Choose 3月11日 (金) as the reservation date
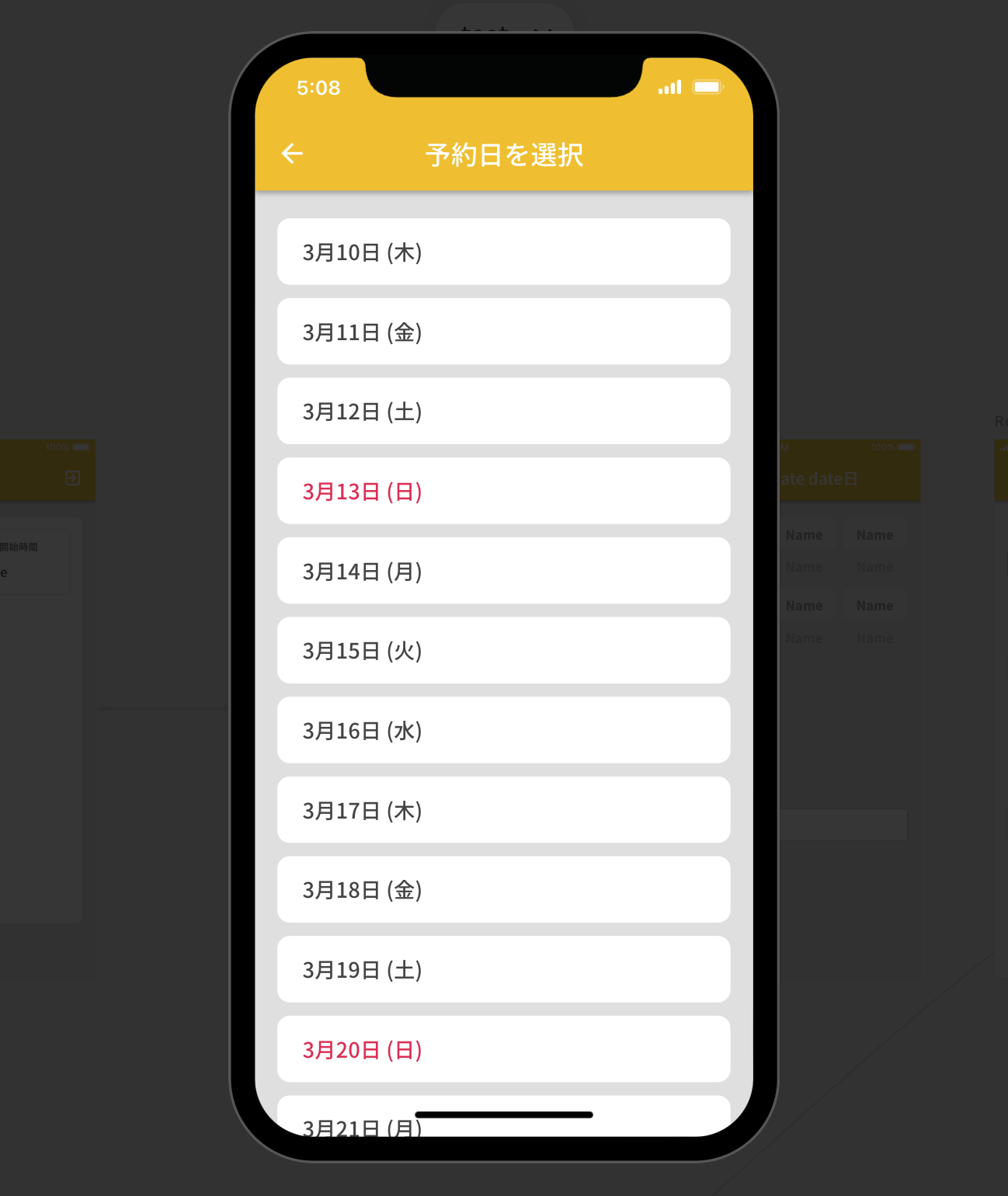The width and height of the screenshot is (1008, 1196). [503, 332]
